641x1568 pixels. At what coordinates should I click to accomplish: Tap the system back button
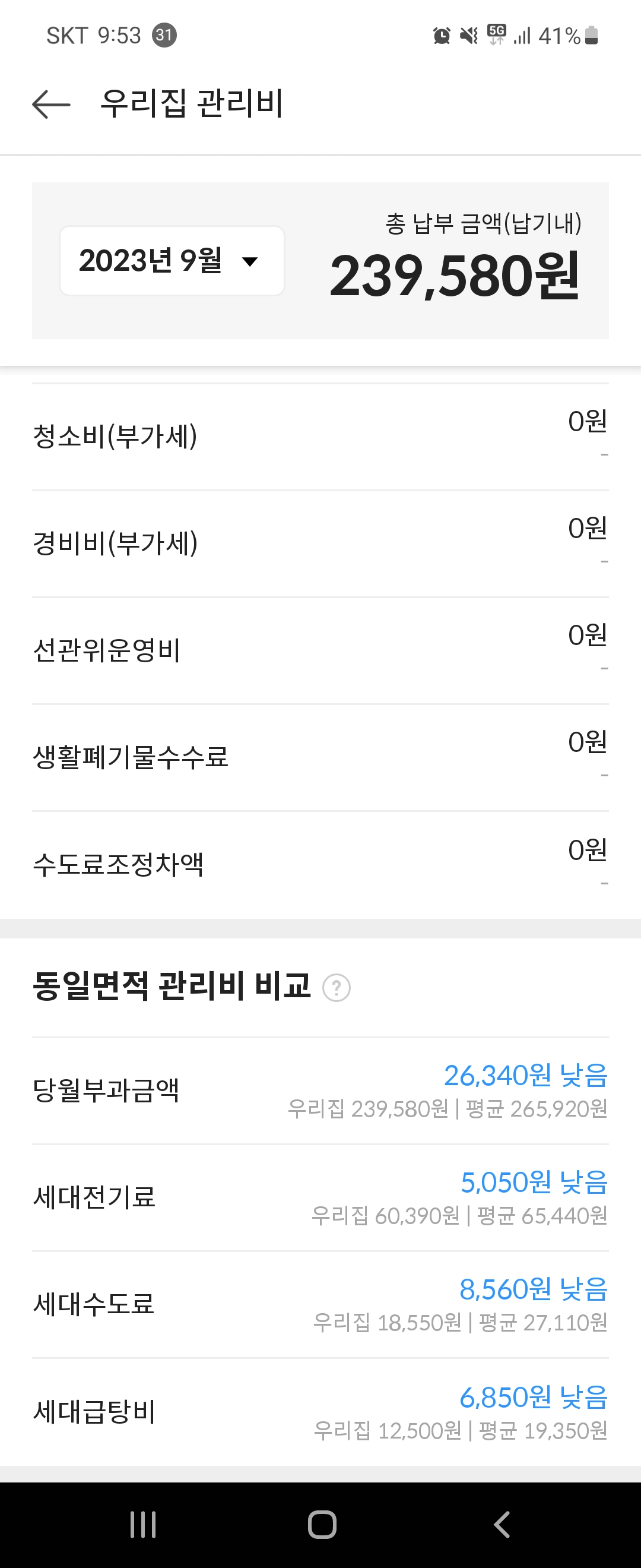tap(502, 1524)
